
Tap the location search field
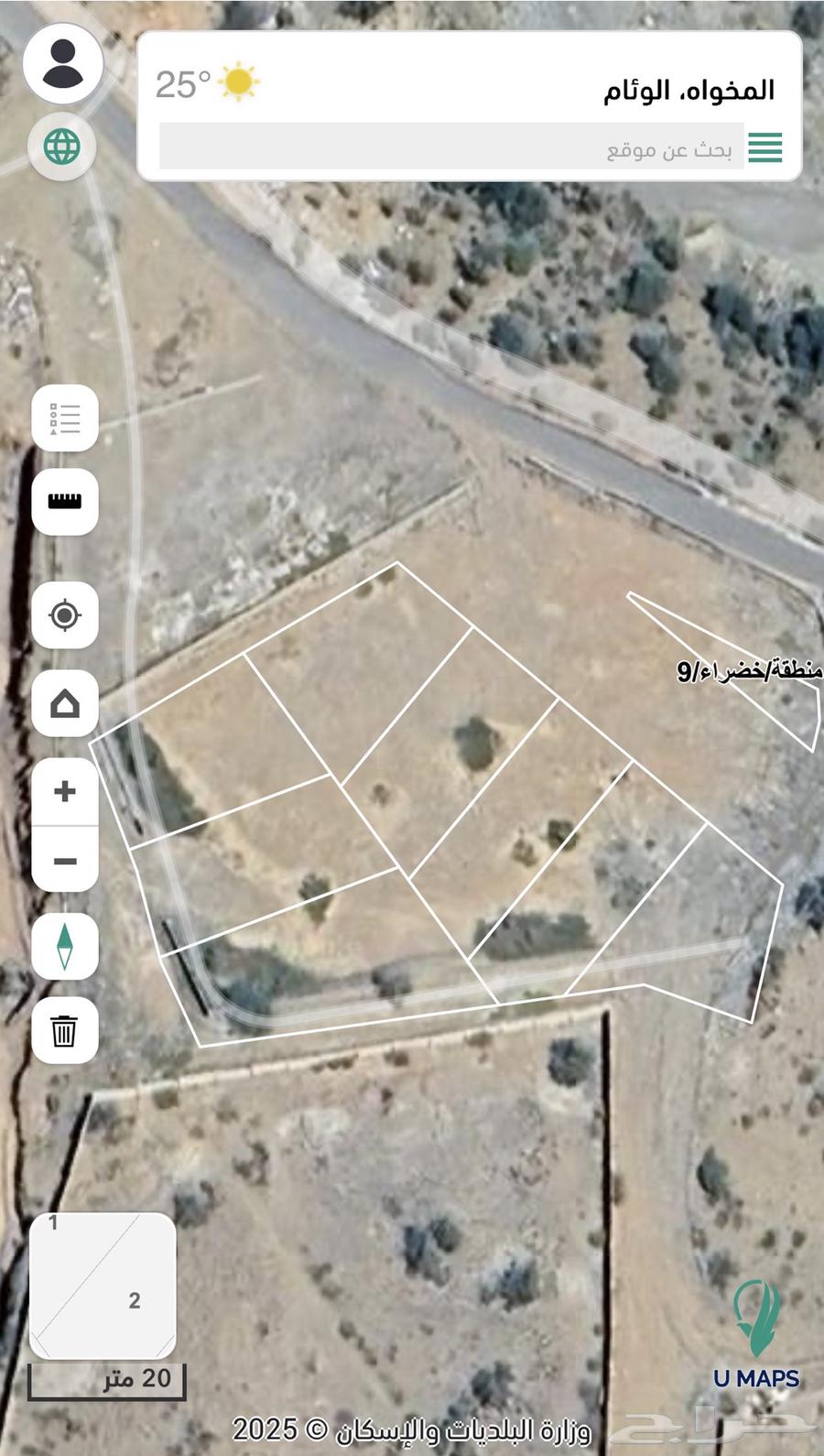[449, 147]
